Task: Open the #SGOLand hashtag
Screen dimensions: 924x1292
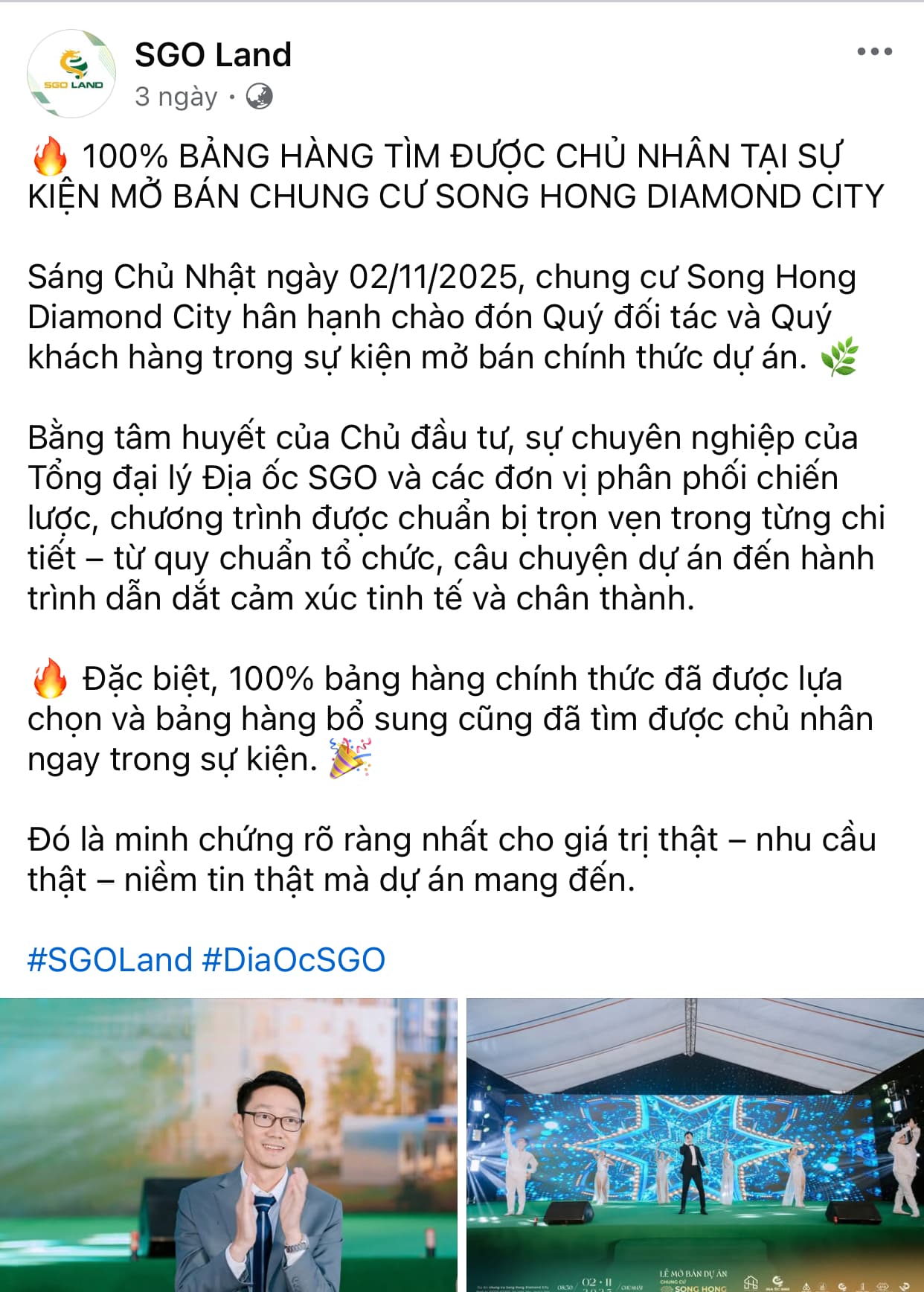Action: pyautogui.click(x=110, y=959)
